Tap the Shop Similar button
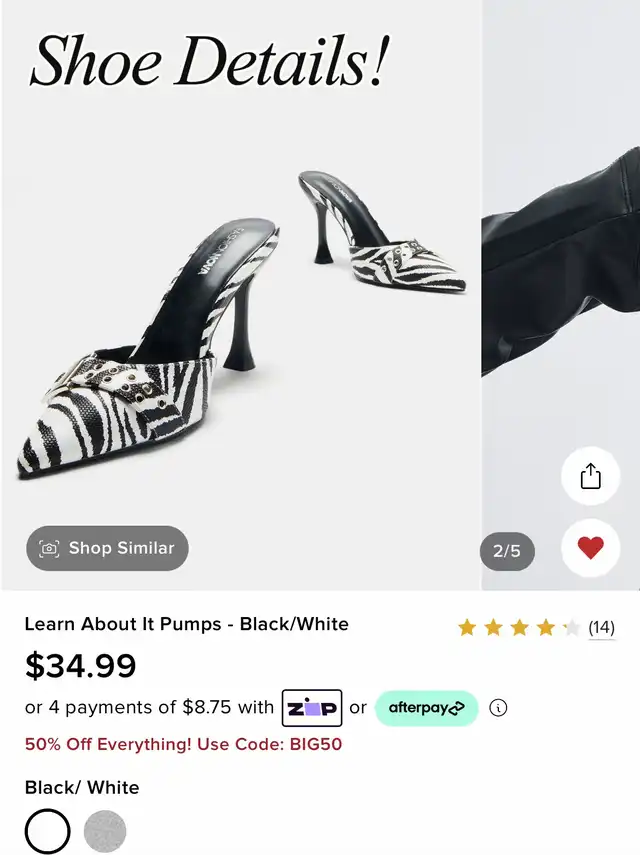 click(107, 548)
